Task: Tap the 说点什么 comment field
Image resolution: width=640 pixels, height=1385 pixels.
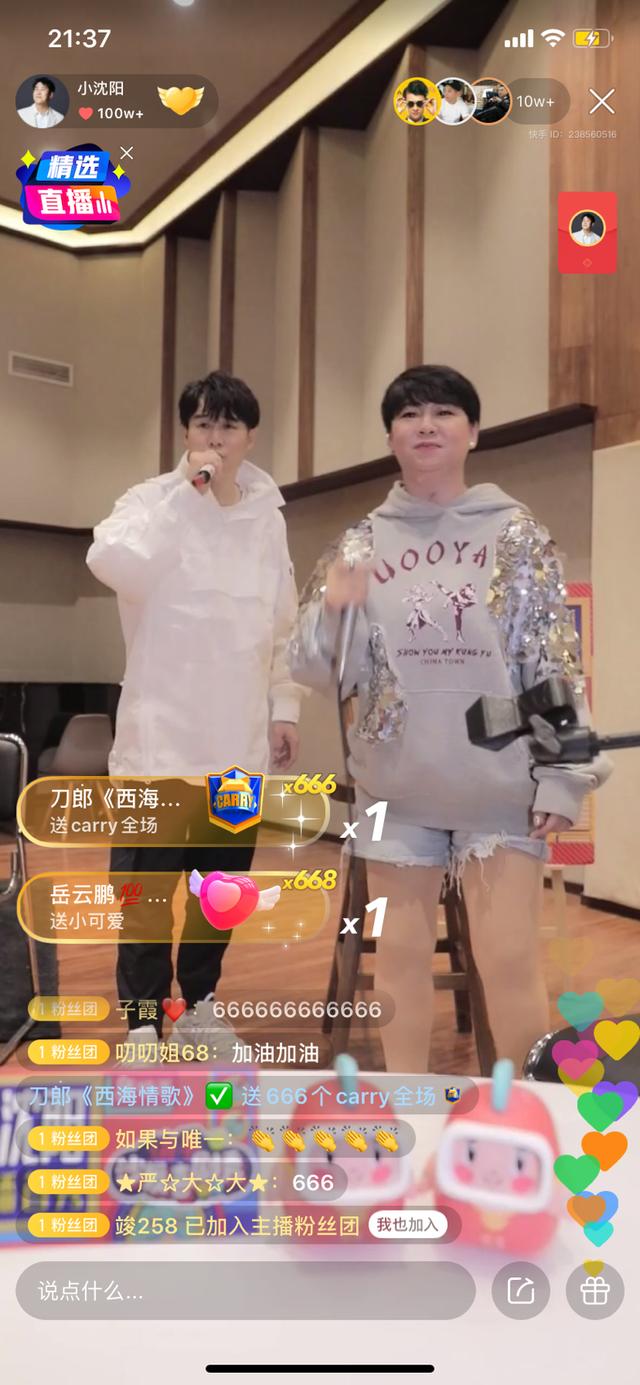Action: tap(245, 1291)
